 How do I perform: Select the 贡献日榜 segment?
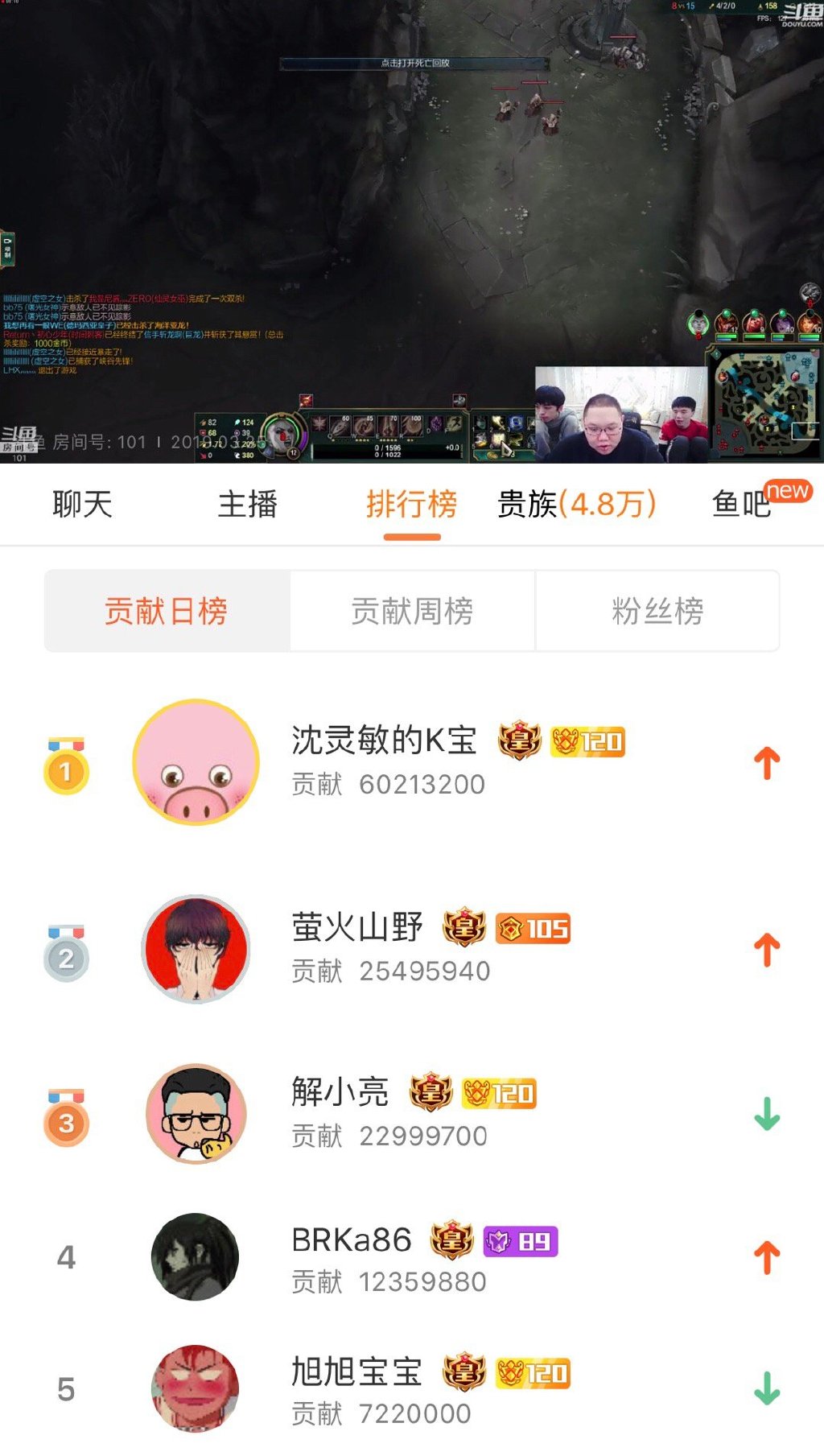(167, 611)
